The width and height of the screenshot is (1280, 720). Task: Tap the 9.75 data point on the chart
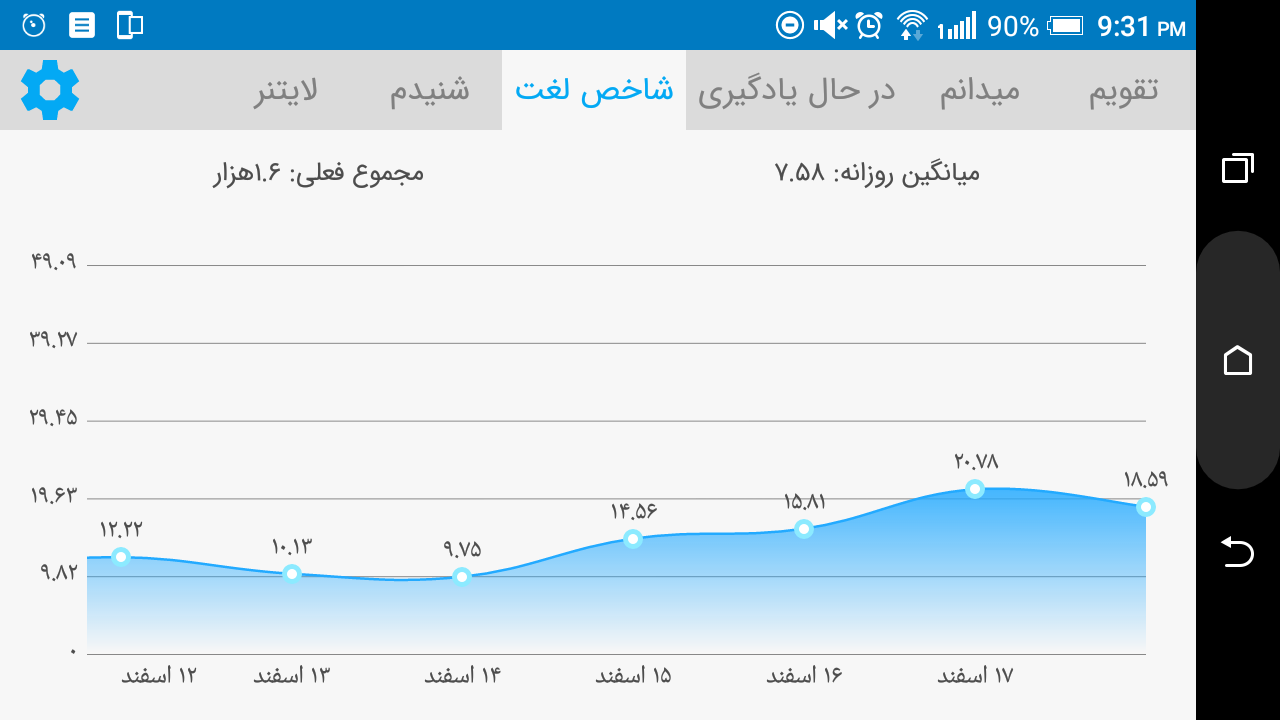(x=462, y=576)
